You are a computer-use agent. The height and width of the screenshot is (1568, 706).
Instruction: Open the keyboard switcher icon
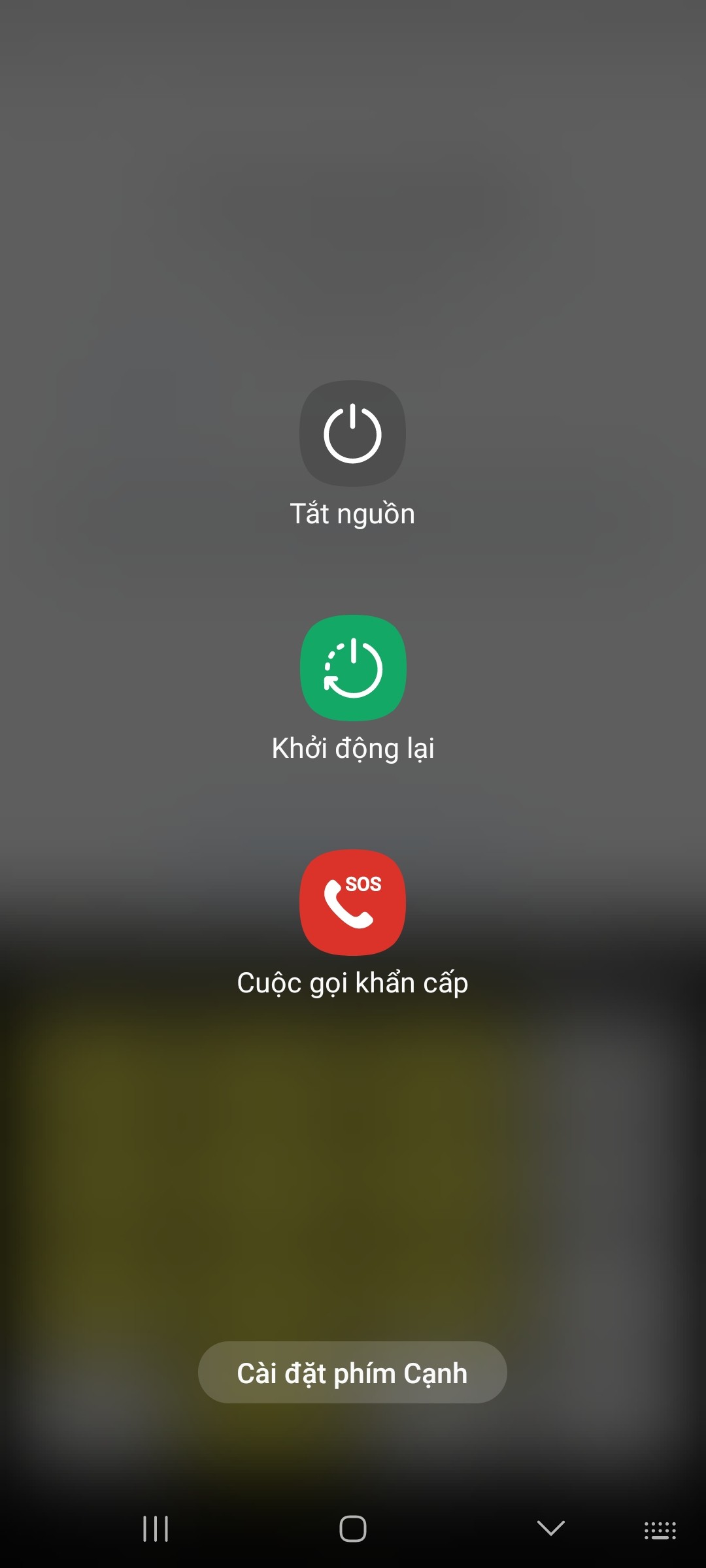coord(660,1530)
